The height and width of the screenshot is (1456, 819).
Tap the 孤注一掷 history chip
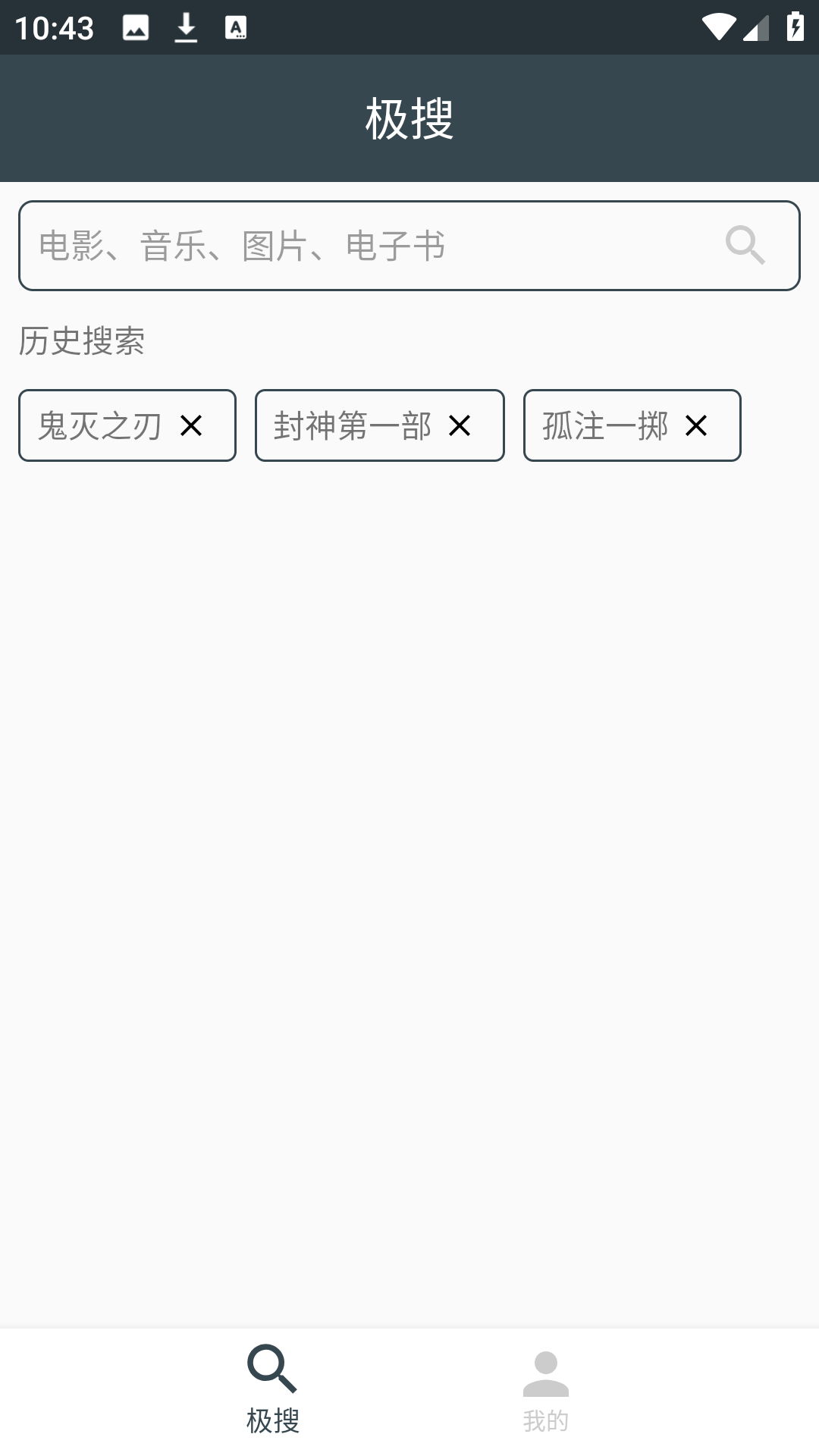pyautogui.click(x=604, y=425)
